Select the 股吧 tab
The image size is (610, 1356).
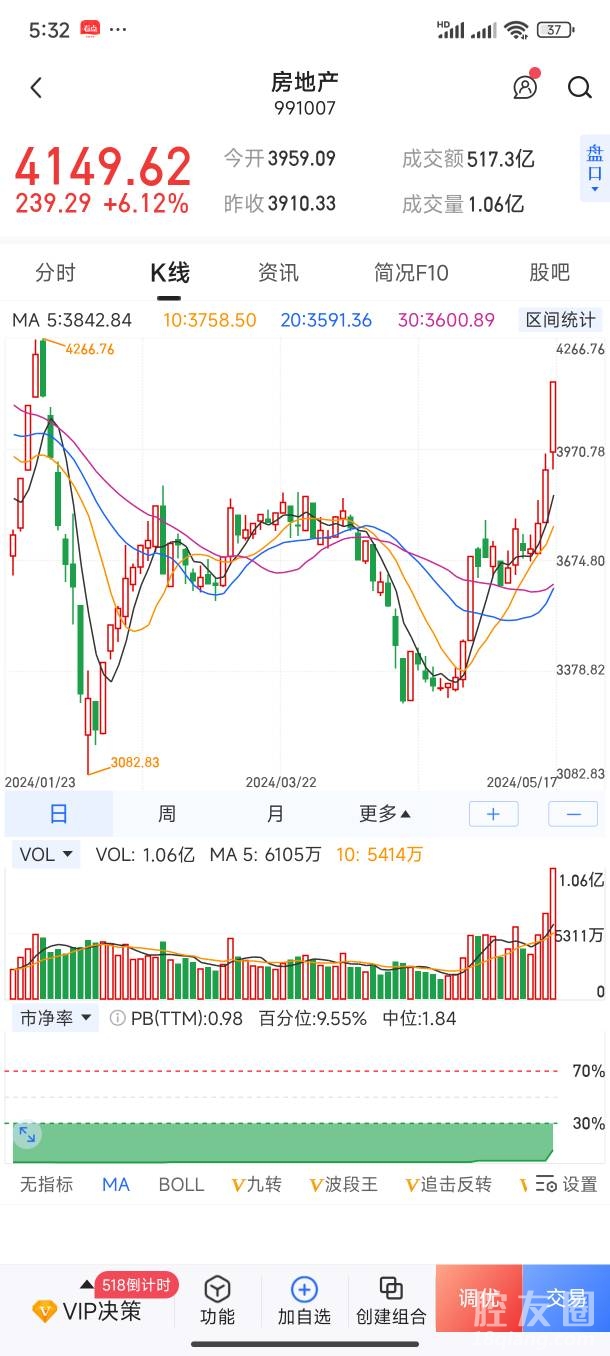tap(549, 273)
